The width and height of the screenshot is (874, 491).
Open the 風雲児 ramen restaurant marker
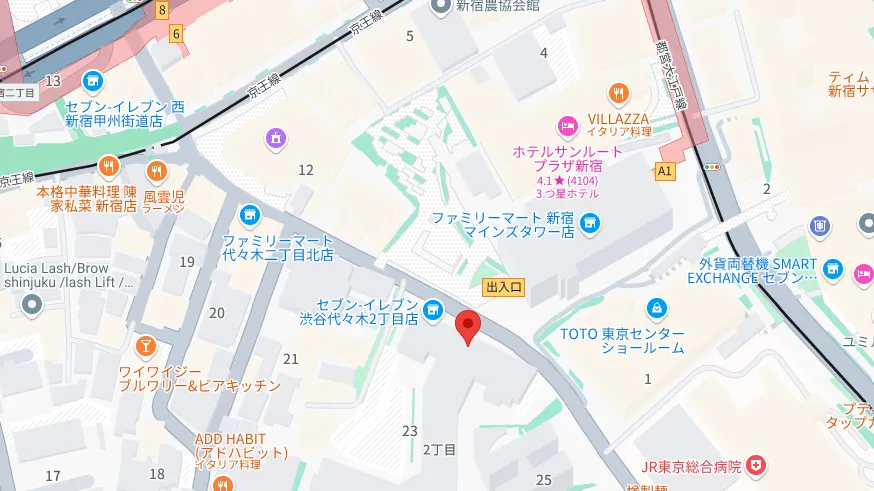click(x=156, y=172)
